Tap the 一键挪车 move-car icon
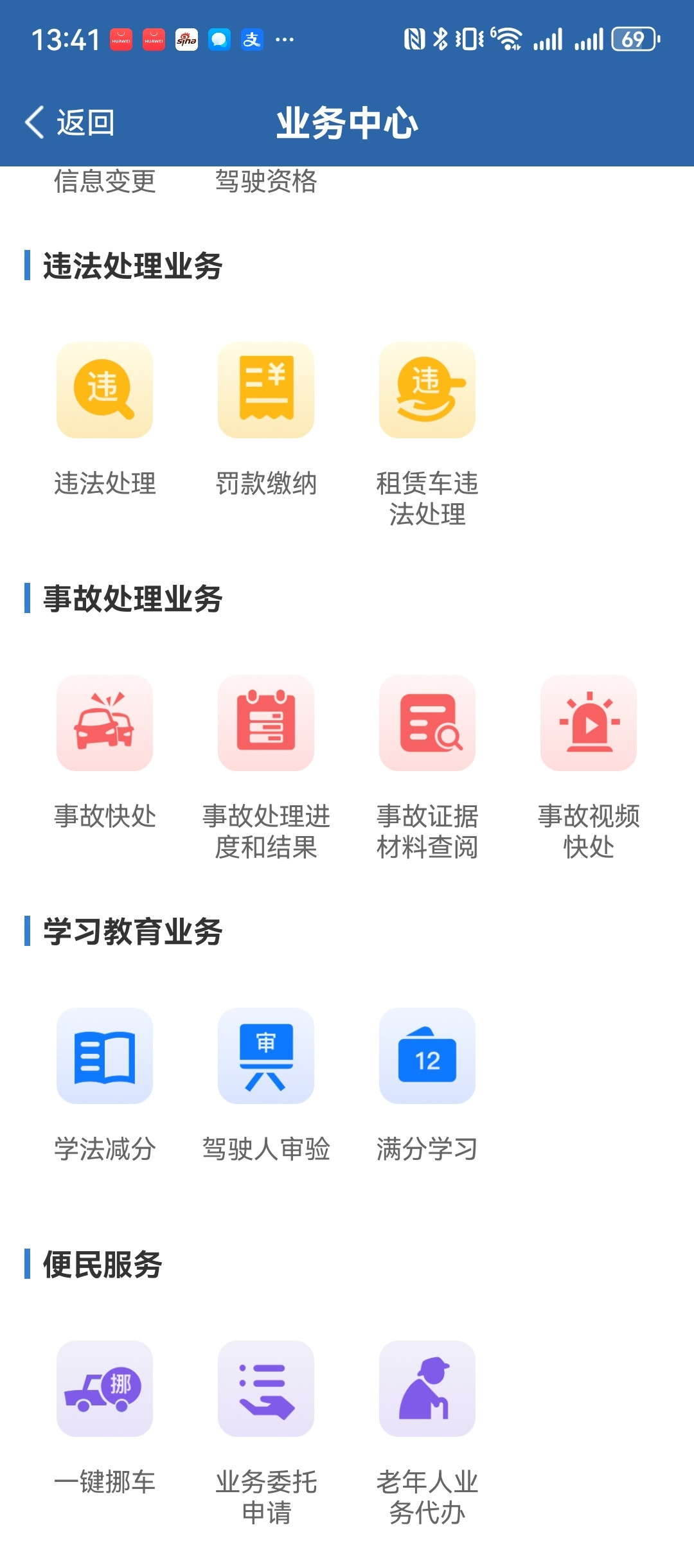 pyautogui.click(x=104, y=1390)
